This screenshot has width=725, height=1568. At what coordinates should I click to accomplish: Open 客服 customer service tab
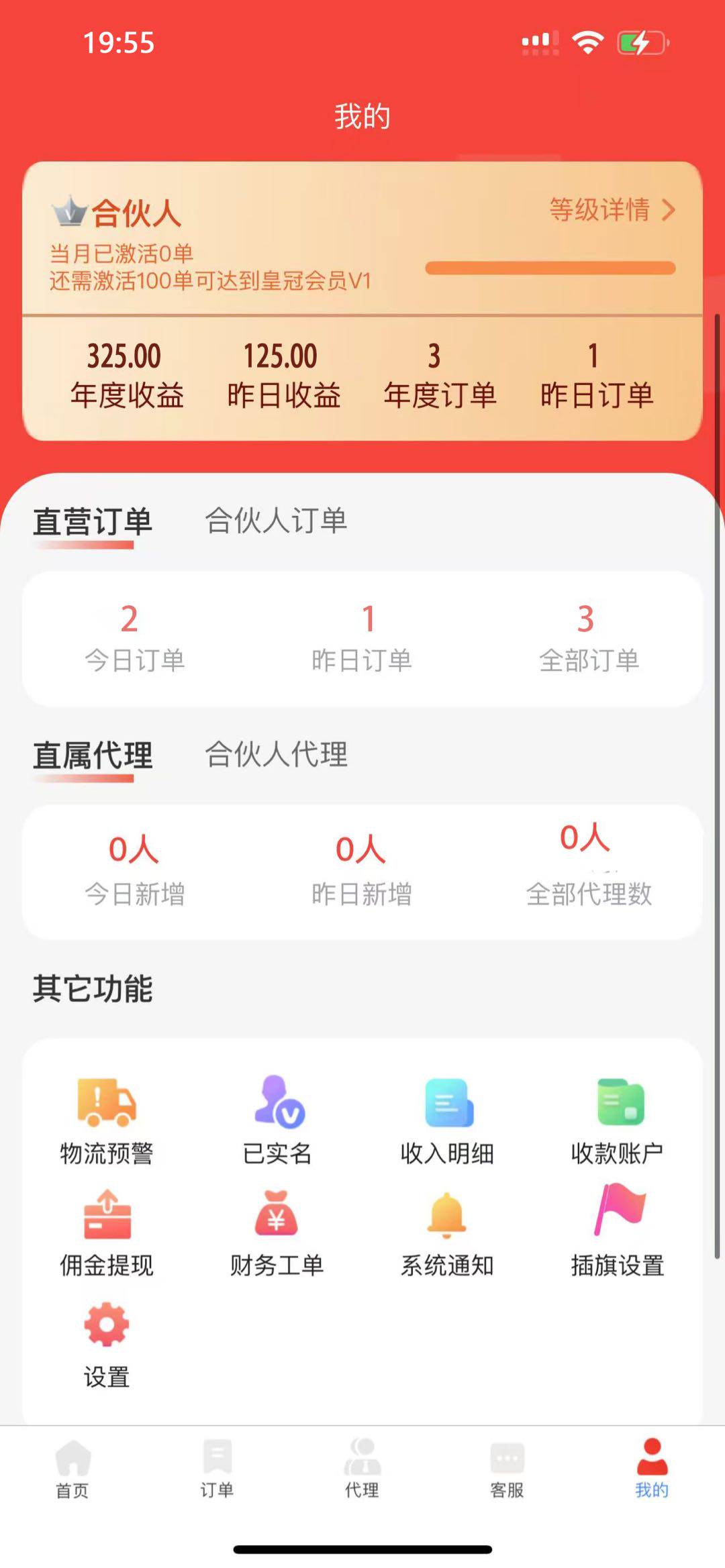(x=507, y=1469)
